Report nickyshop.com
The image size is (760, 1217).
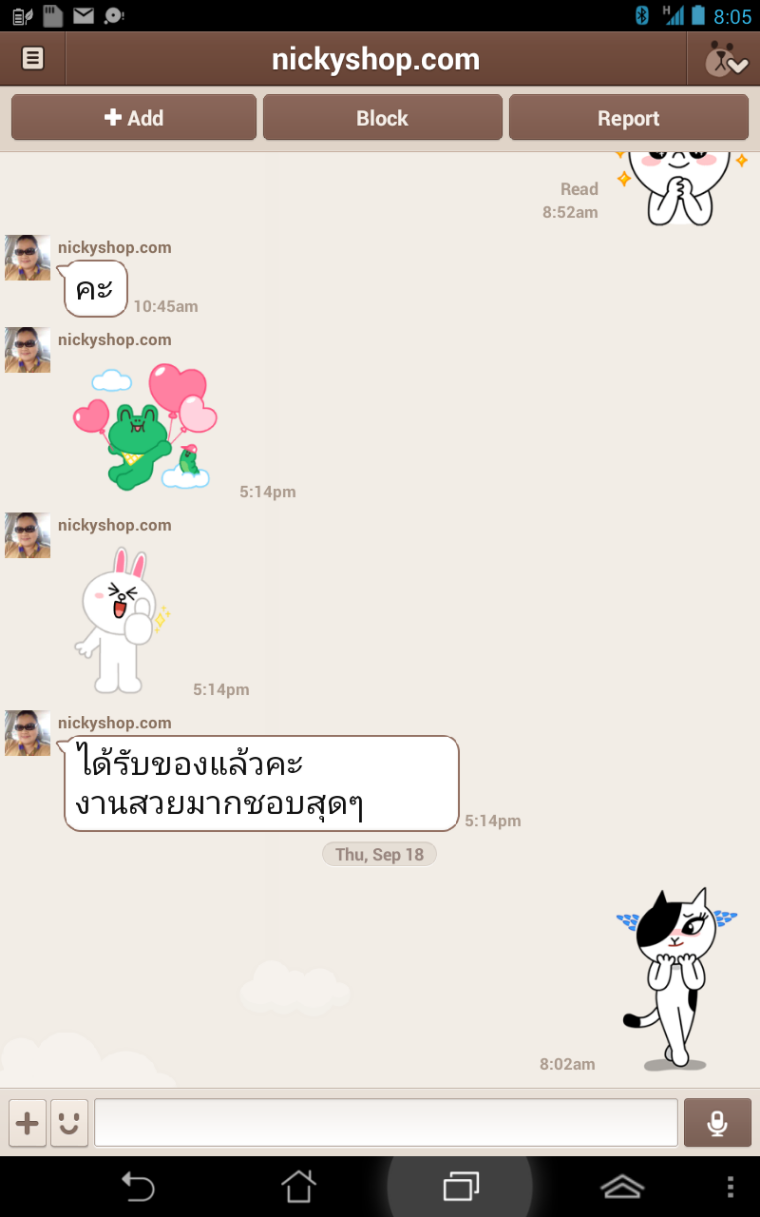coord(628,118)
